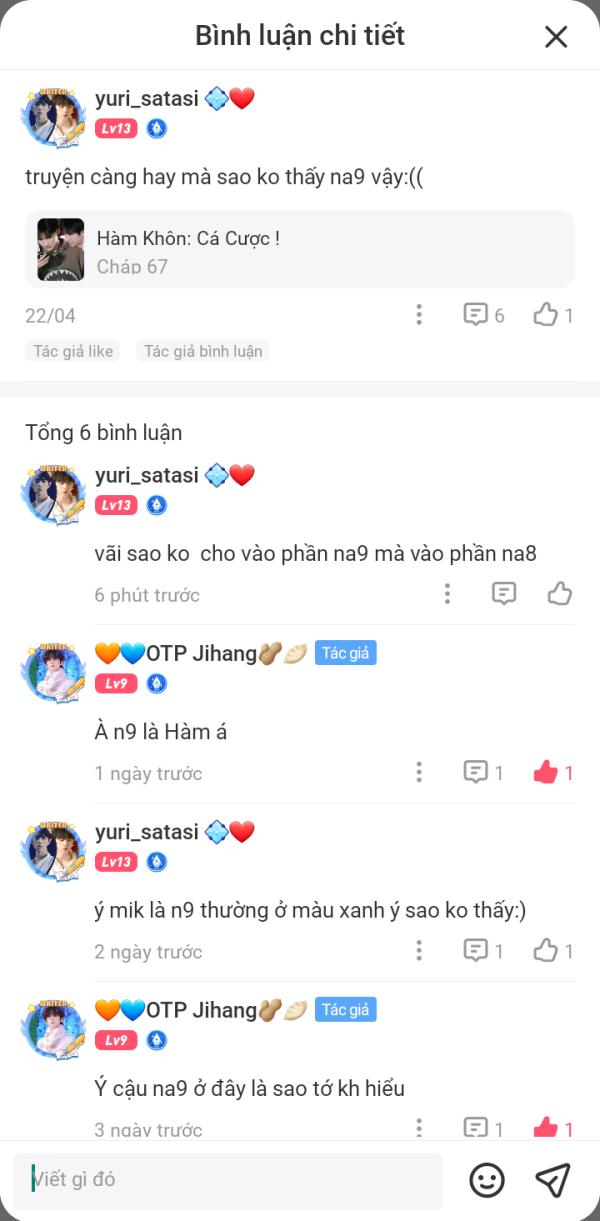Like the reply posted 6 phút trước
The image size is (600, 1221).
(x=560, y=594)
